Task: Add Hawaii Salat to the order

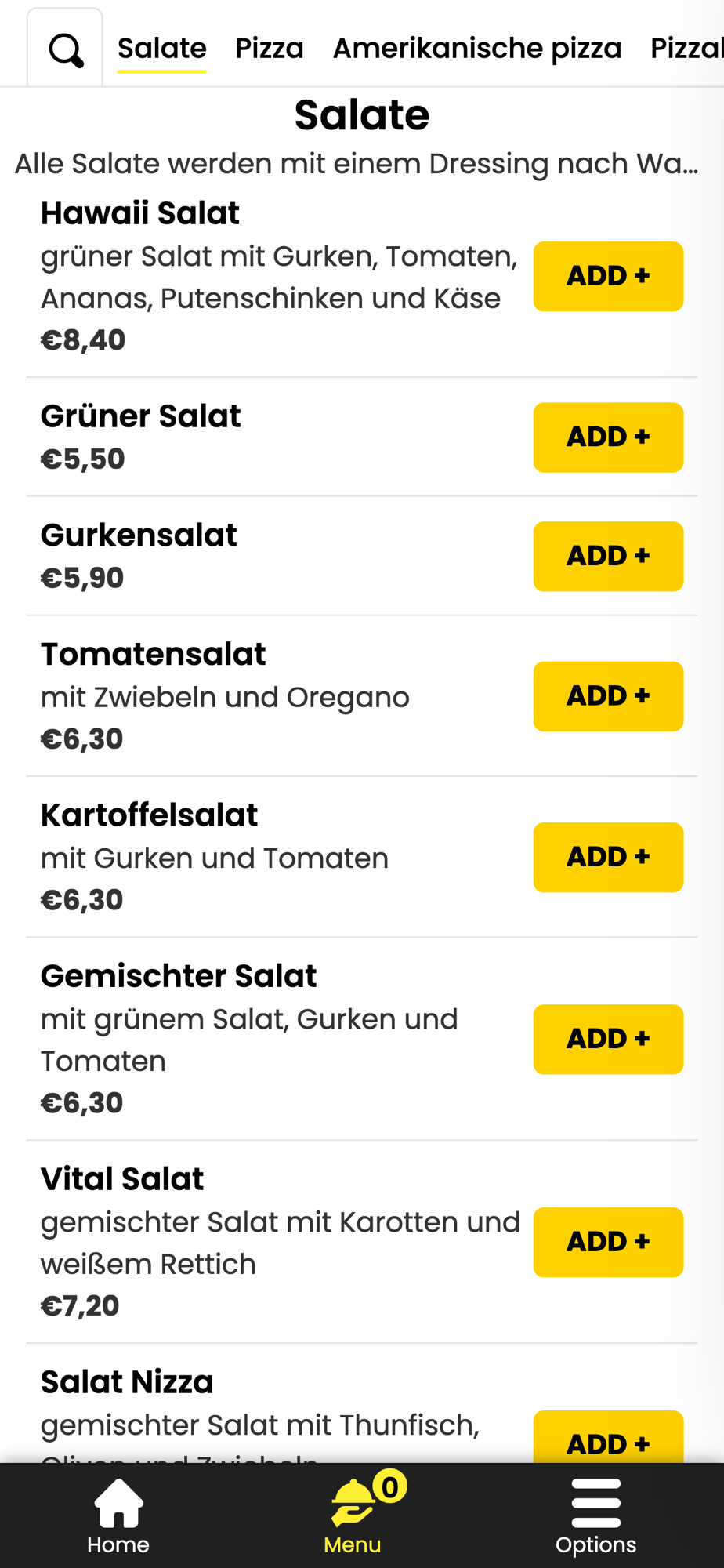Action: 608,276
